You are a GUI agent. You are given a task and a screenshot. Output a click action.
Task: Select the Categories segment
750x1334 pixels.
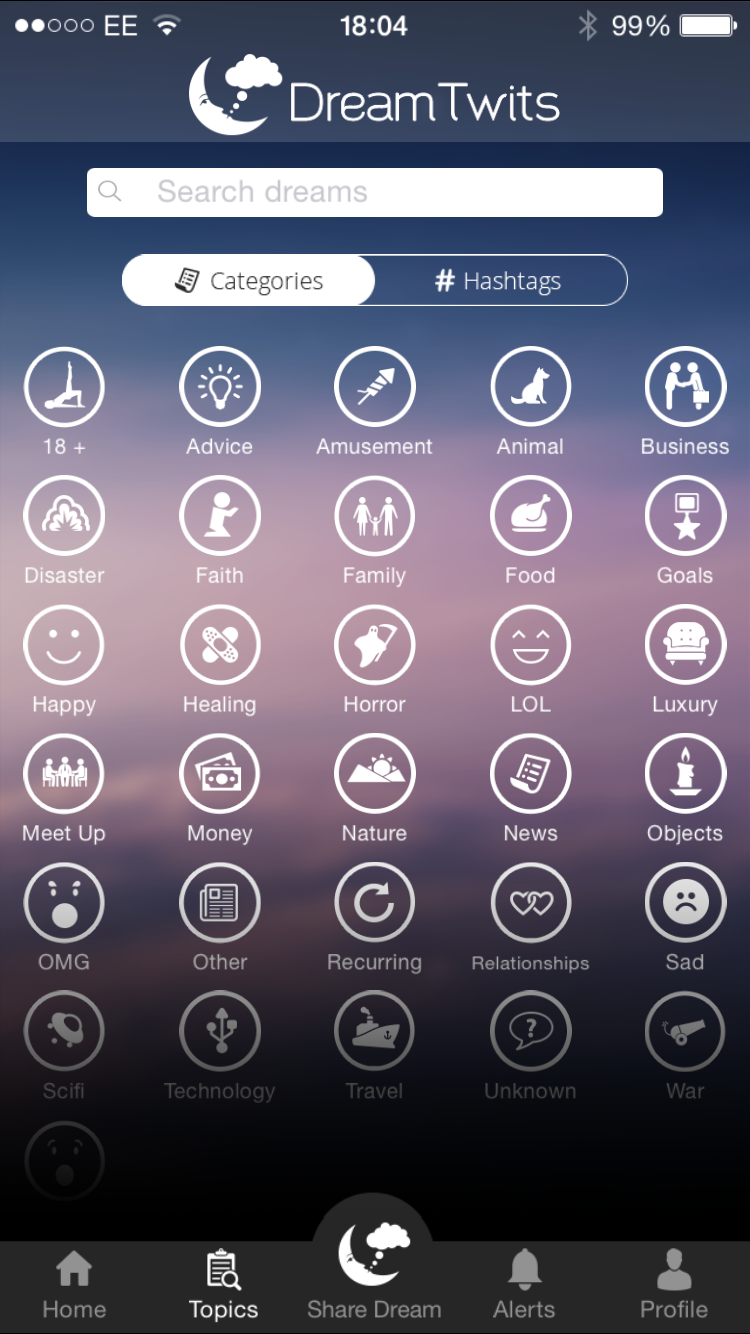pyautogui.click(x=249, y=281)
